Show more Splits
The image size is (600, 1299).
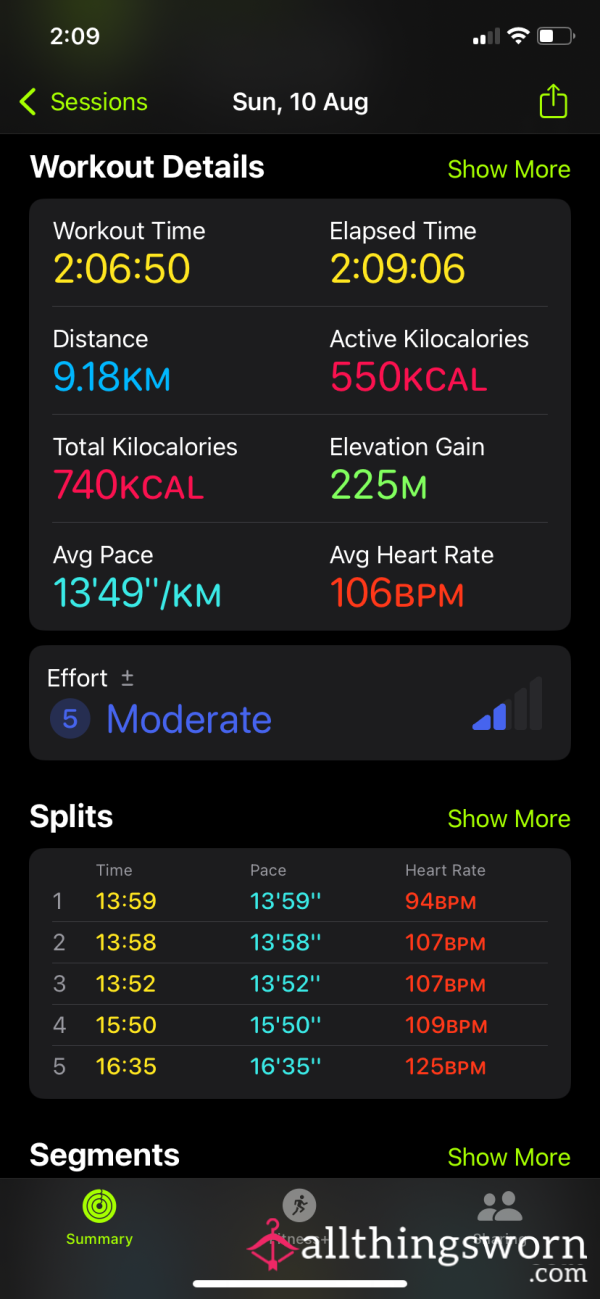point(509,818)
